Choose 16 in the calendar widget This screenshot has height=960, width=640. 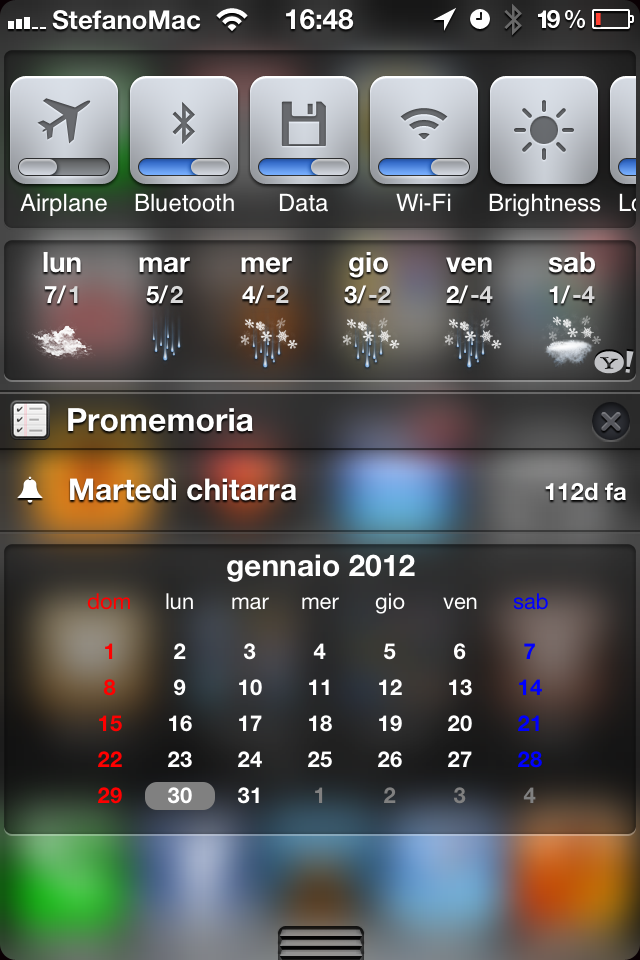click(x=180, y=724)
